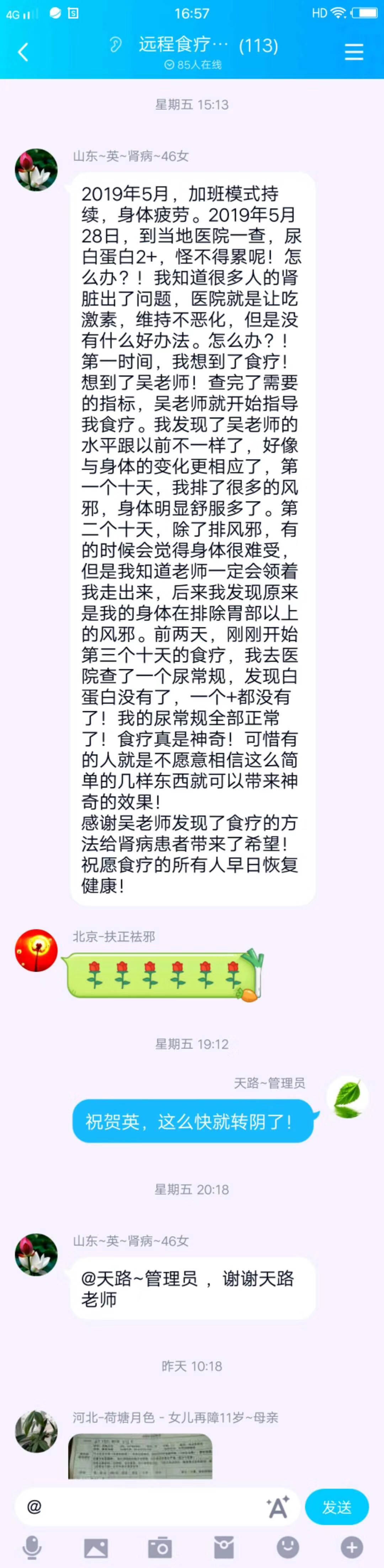
Task: Record a voice message with microphone
Action: point(32,1547)
